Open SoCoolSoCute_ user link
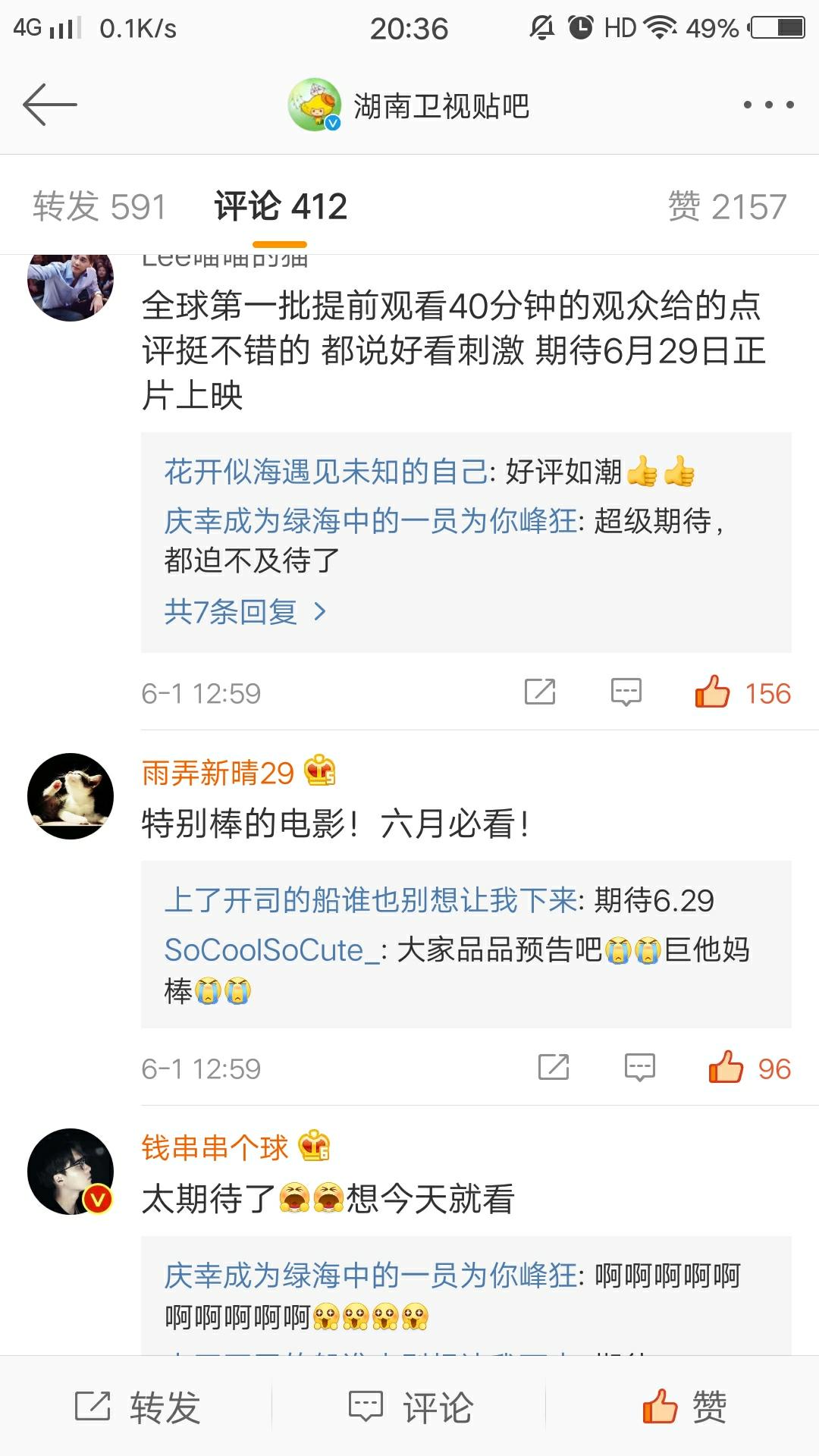Screen dimensions: 819x1456 pos(271,950)
